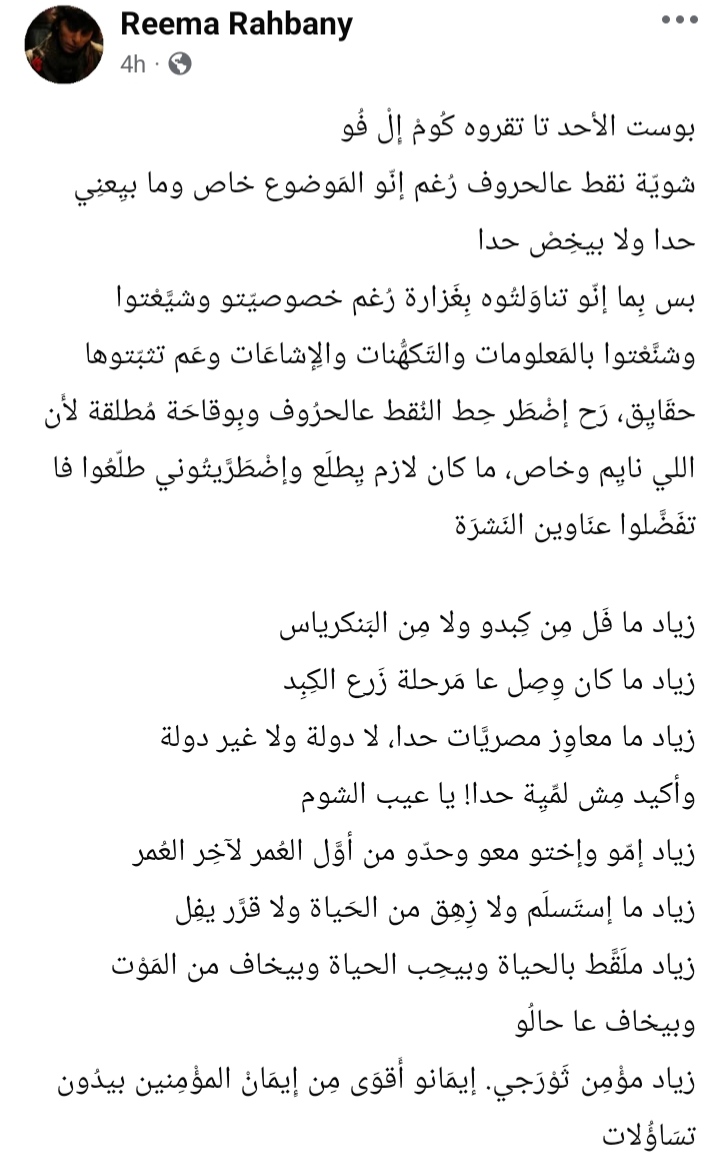The width and height of the screenshot is (720, 1154).
Task: Tap the 4h post timestamp
Action: pos(133,65)
